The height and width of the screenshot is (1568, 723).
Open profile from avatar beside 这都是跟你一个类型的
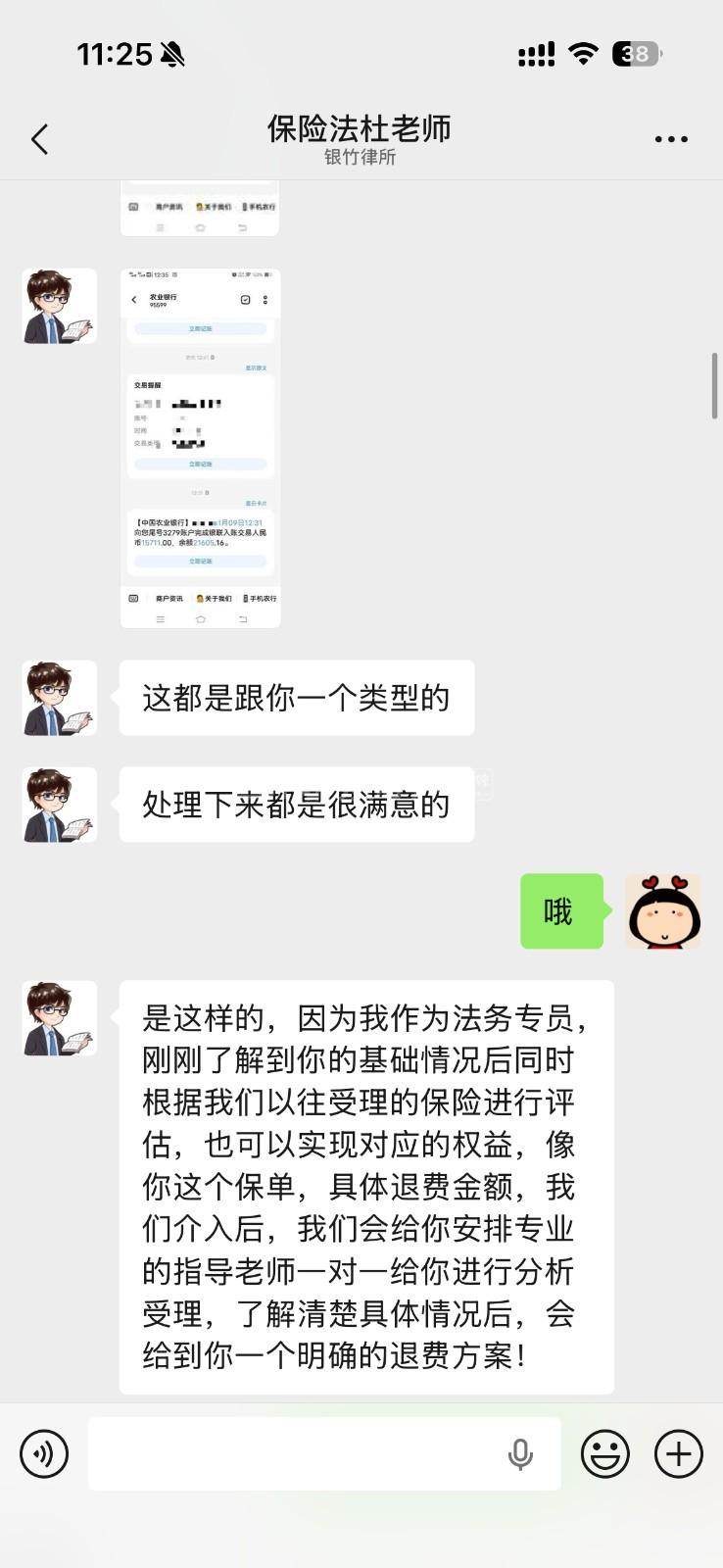click(x=60, y=698)
